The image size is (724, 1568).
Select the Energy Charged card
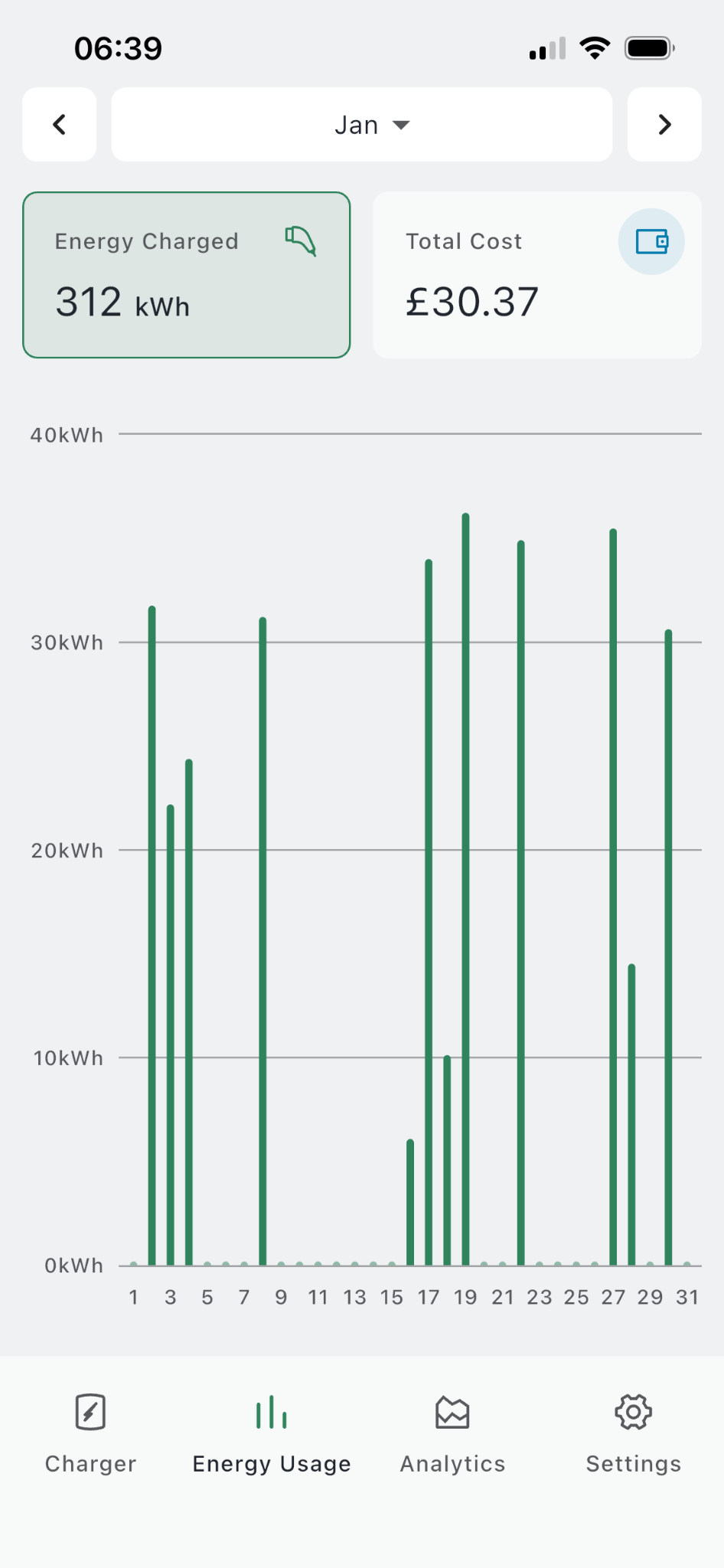click(187, 275)
